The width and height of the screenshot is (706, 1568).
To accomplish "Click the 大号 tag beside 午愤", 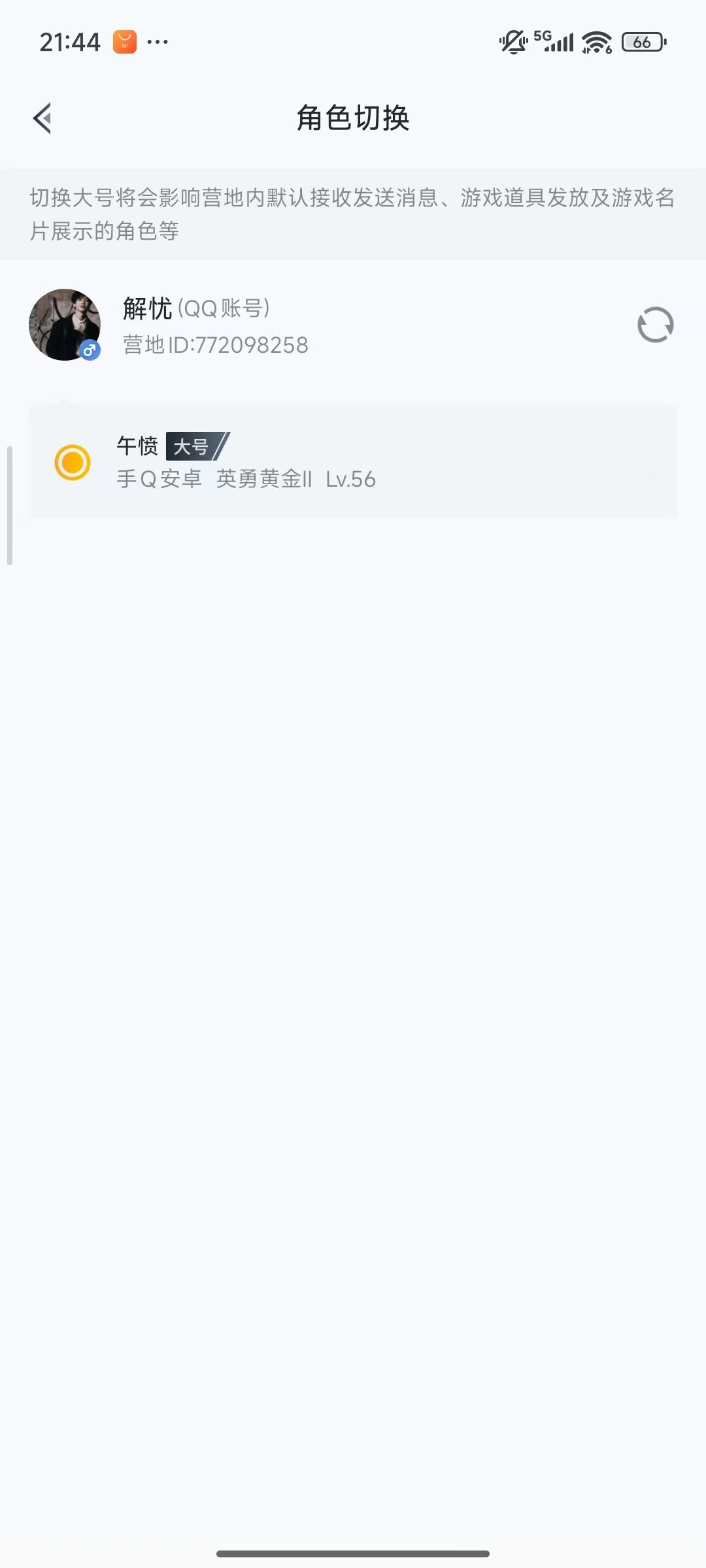I will click(193, 447).
